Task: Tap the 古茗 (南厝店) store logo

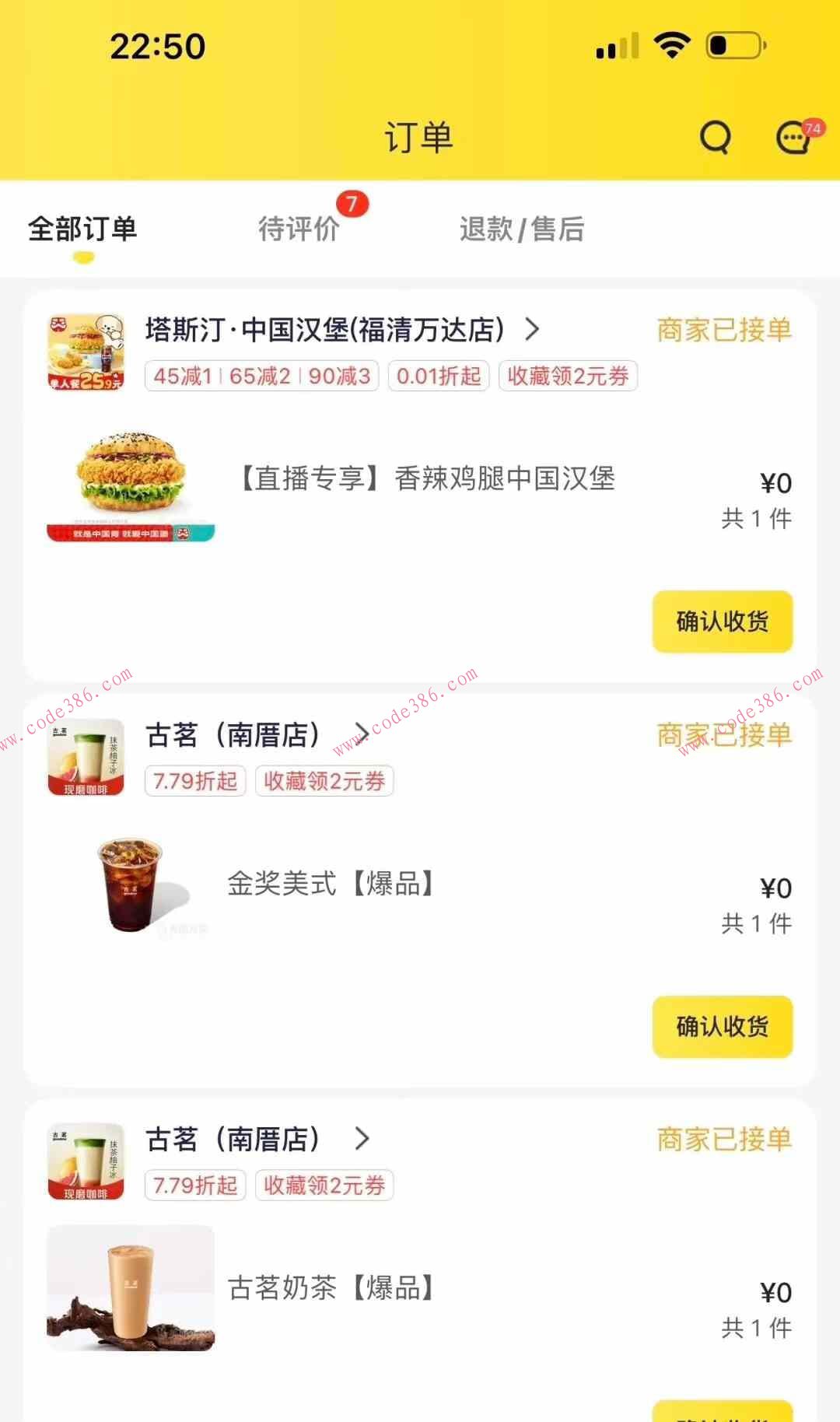Action: tap(85, 758)
